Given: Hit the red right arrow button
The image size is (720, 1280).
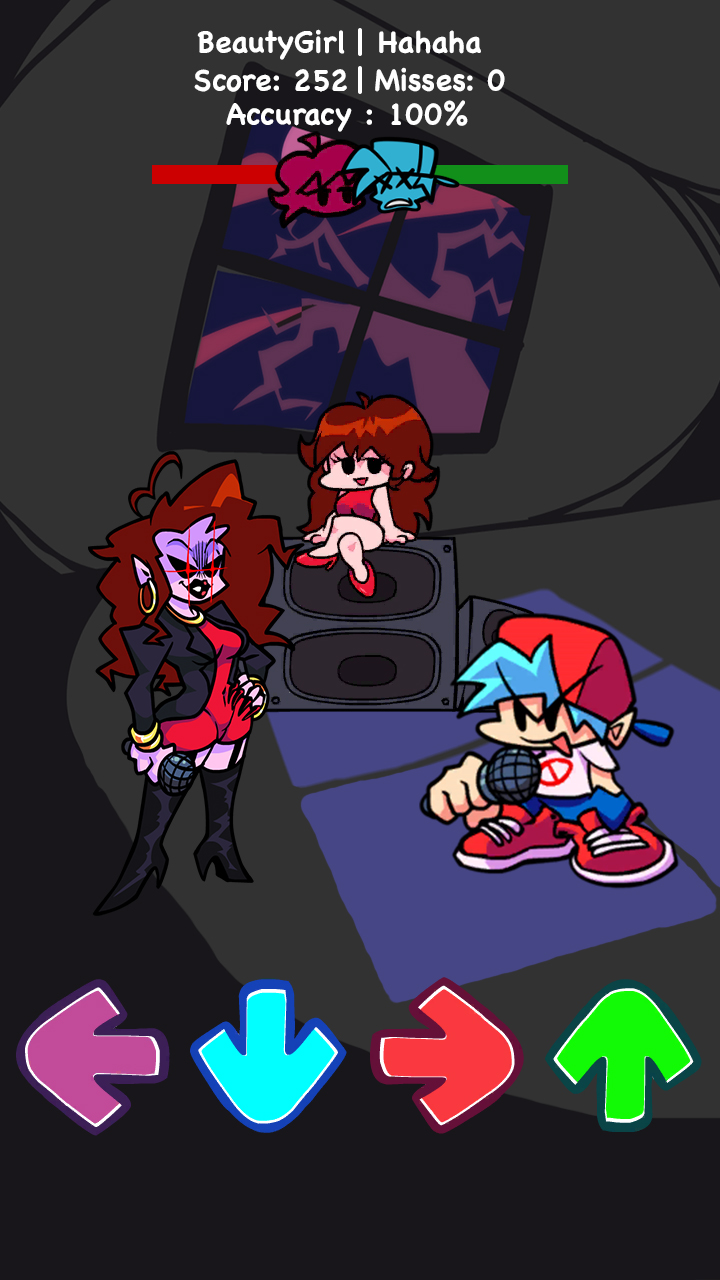Looking at the screenshot, I should (x=447, y=1056).
